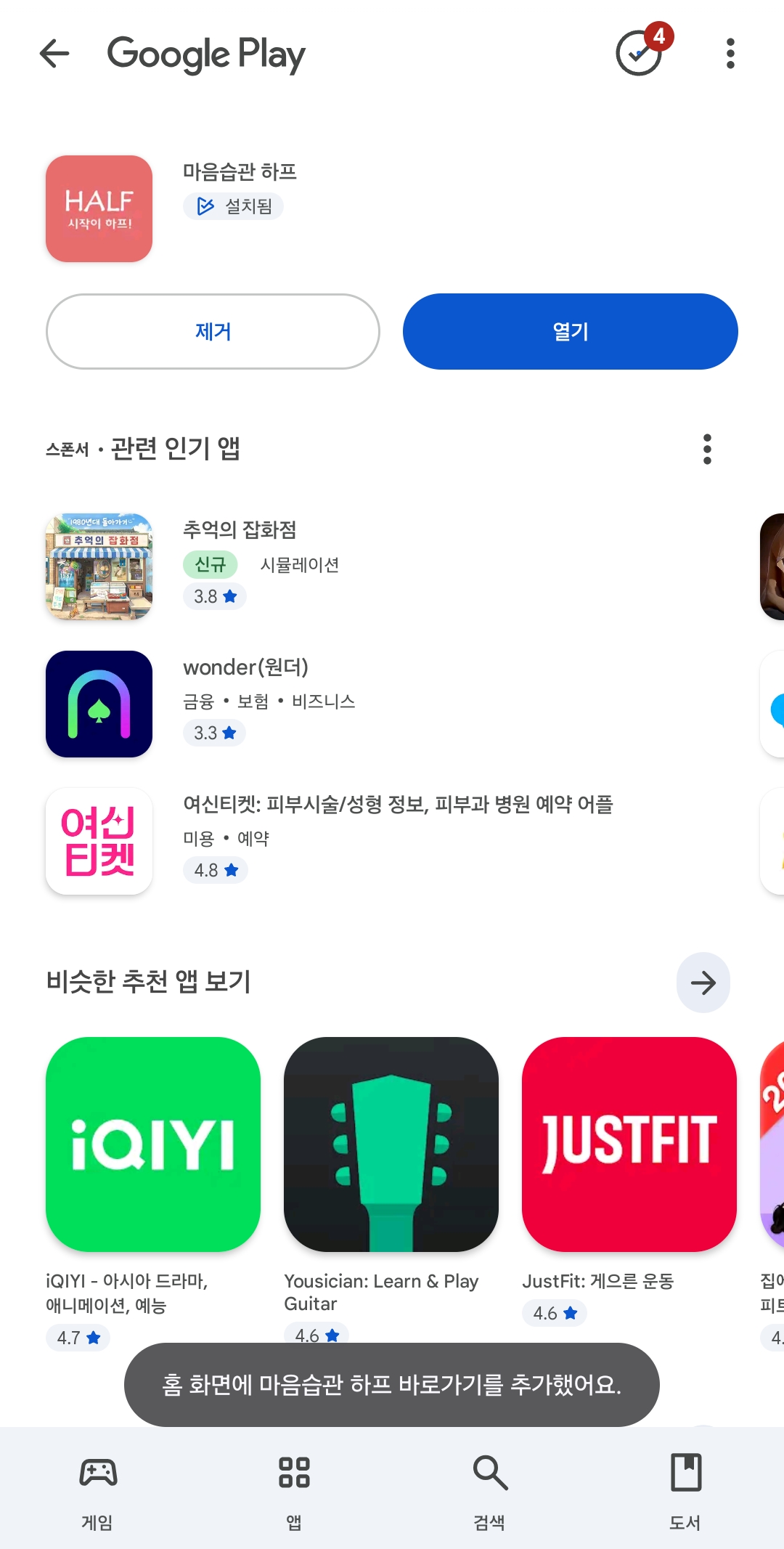Switch to the 도서 tab
The image size is (784, 1549).
coord(685,1490)
